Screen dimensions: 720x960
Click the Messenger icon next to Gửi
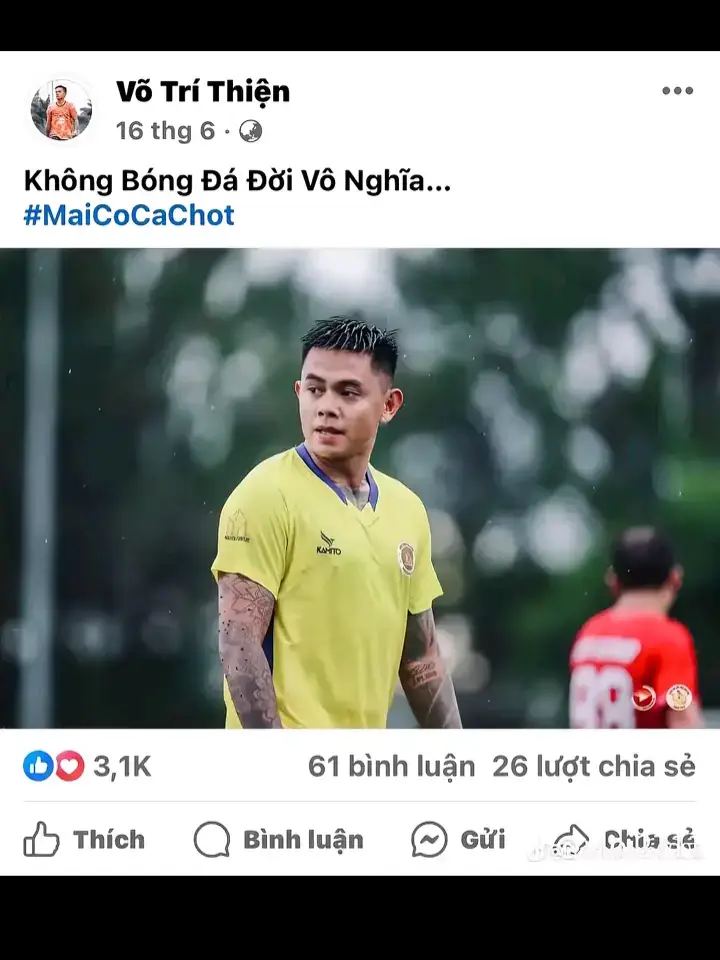428,840
